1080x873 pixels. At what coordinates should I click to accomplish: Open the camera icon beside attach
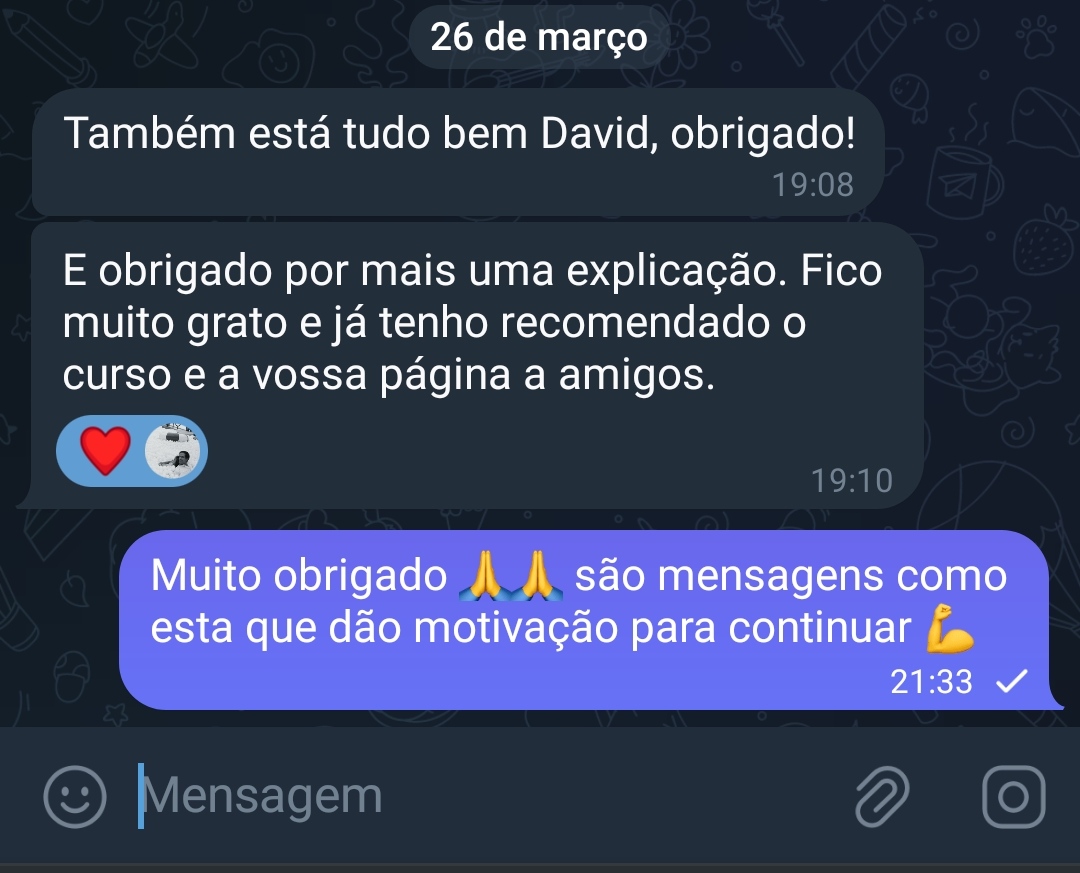[1013, 797]
